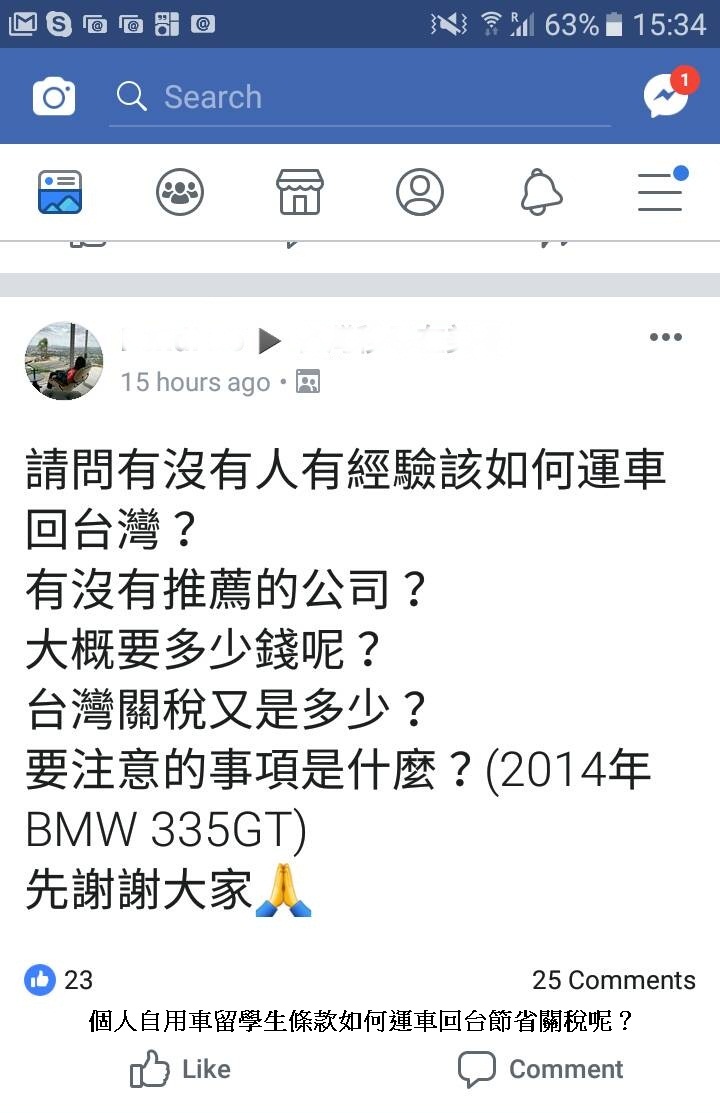This screenshot has height=1113, width=720.
Task: Open the picture attachment icon beside timestamp
Action: click(306, 382)
